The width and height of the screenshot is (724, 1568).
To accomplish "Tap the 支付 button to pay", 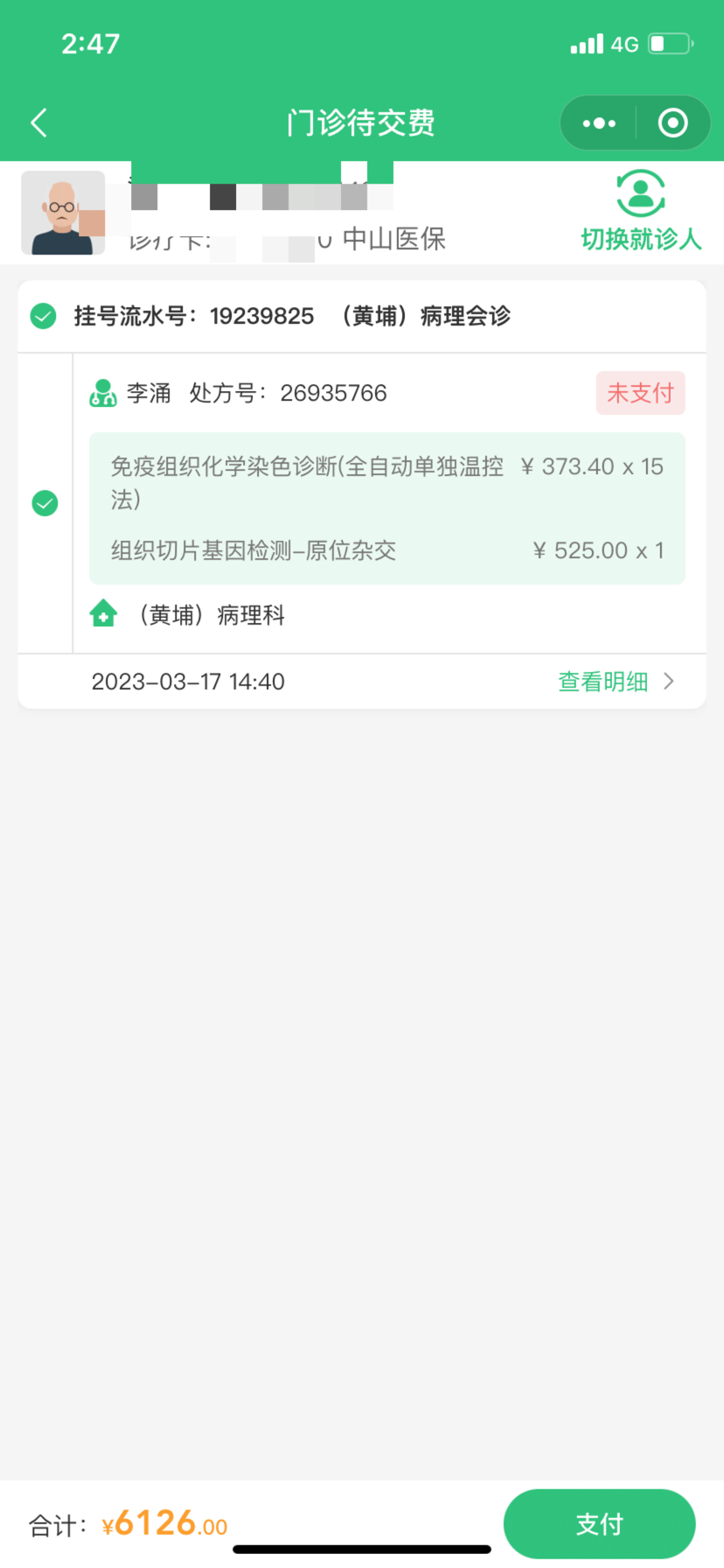I will [600, 1523].
